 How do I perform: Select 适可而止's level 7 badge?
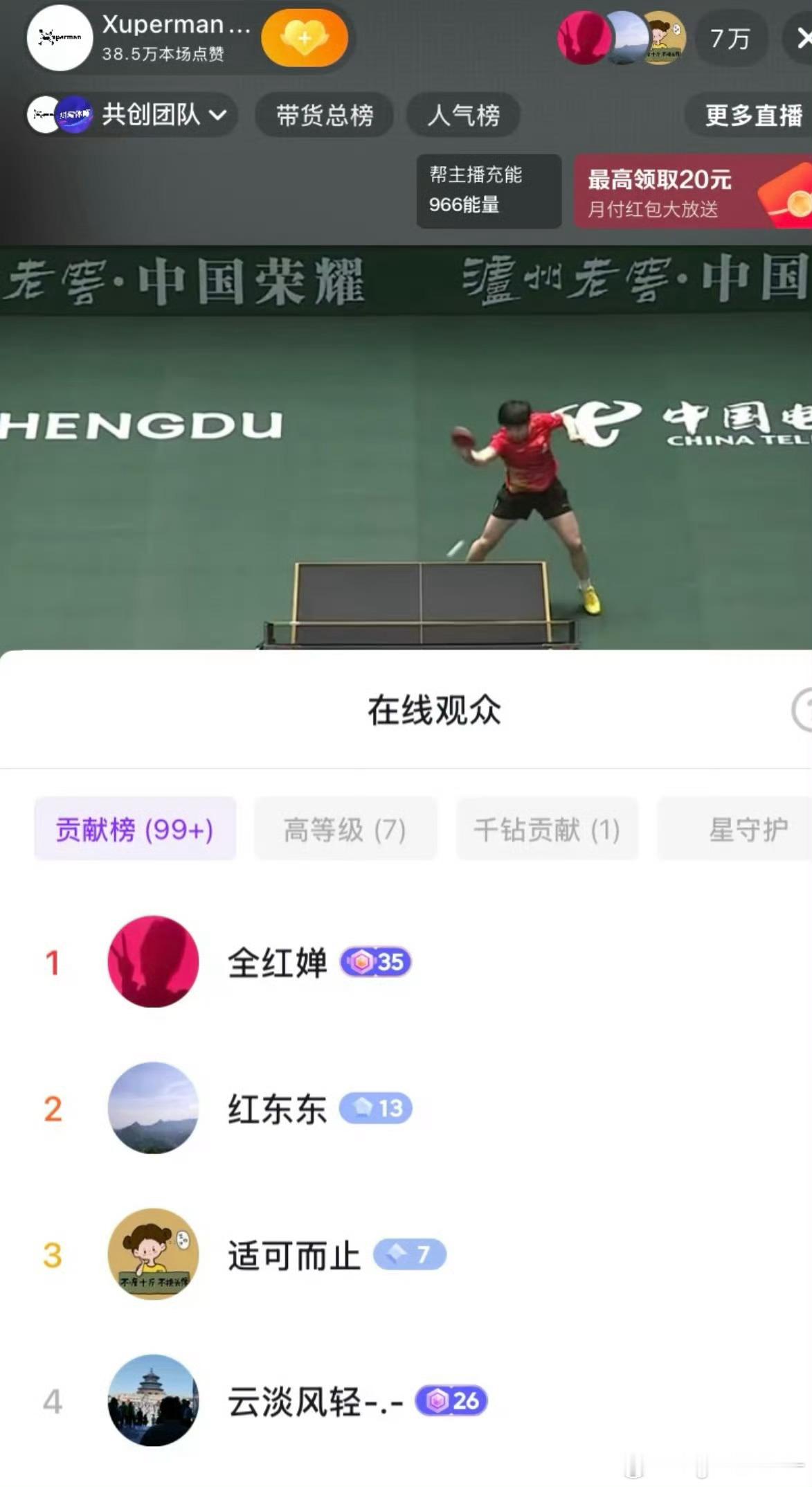click(x=408, y=1254)
